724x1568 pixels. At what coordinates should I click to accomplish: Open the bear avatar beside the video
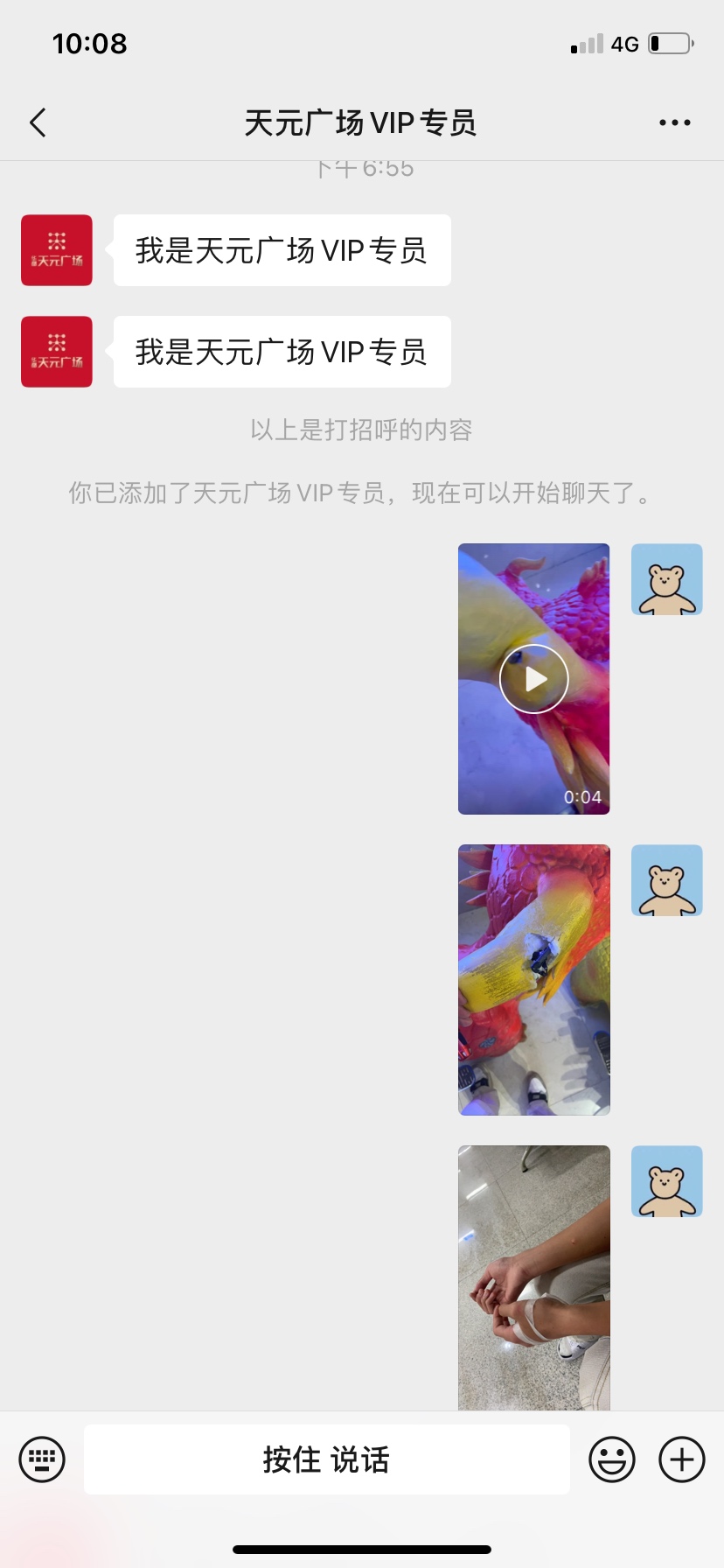pyautogui.click(x=666, y=579)
